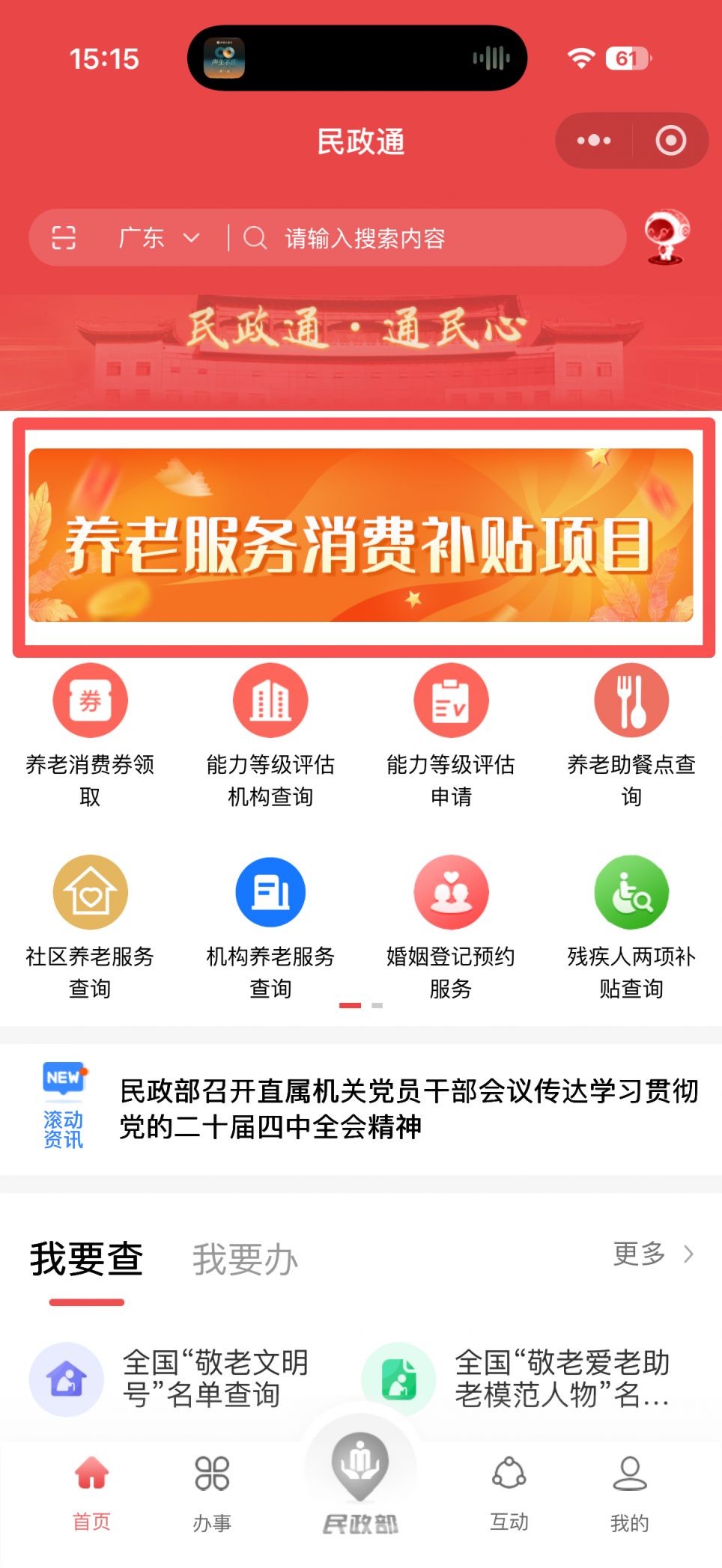Close the mini program via the circle icon
The height and width of the screenshot is (1568, 722).
670,141
